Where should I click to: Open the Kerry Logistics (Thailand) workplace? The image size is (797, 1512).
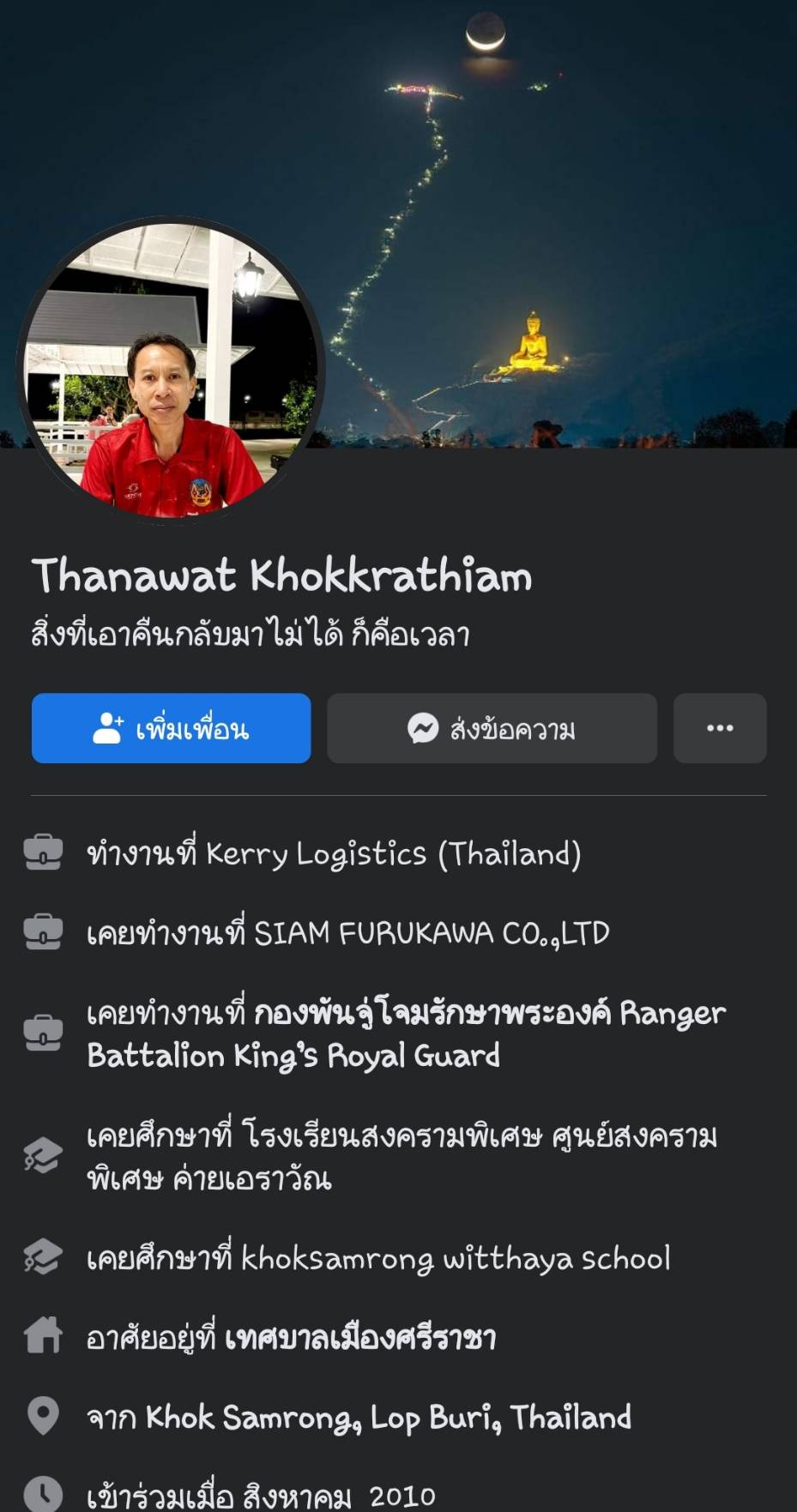click(x=393, y=853)
